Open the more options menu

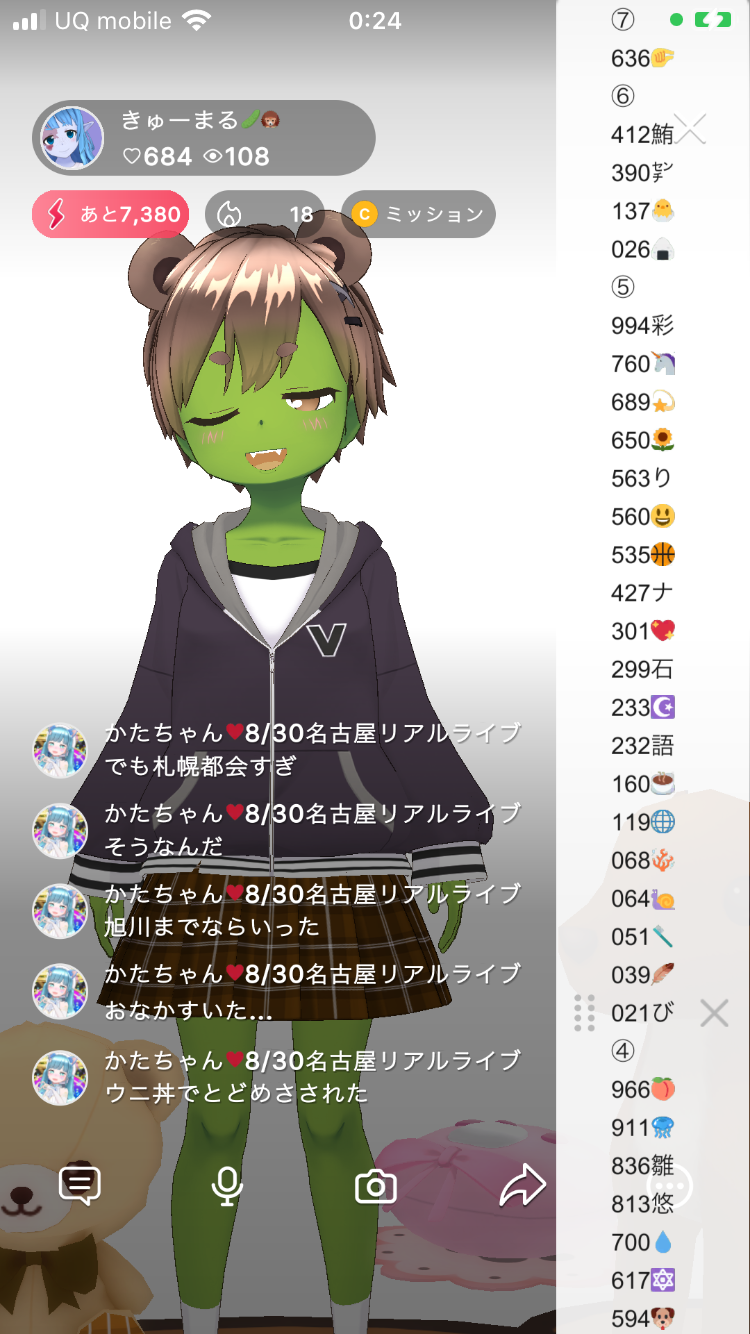click(x=669, y=1187)
